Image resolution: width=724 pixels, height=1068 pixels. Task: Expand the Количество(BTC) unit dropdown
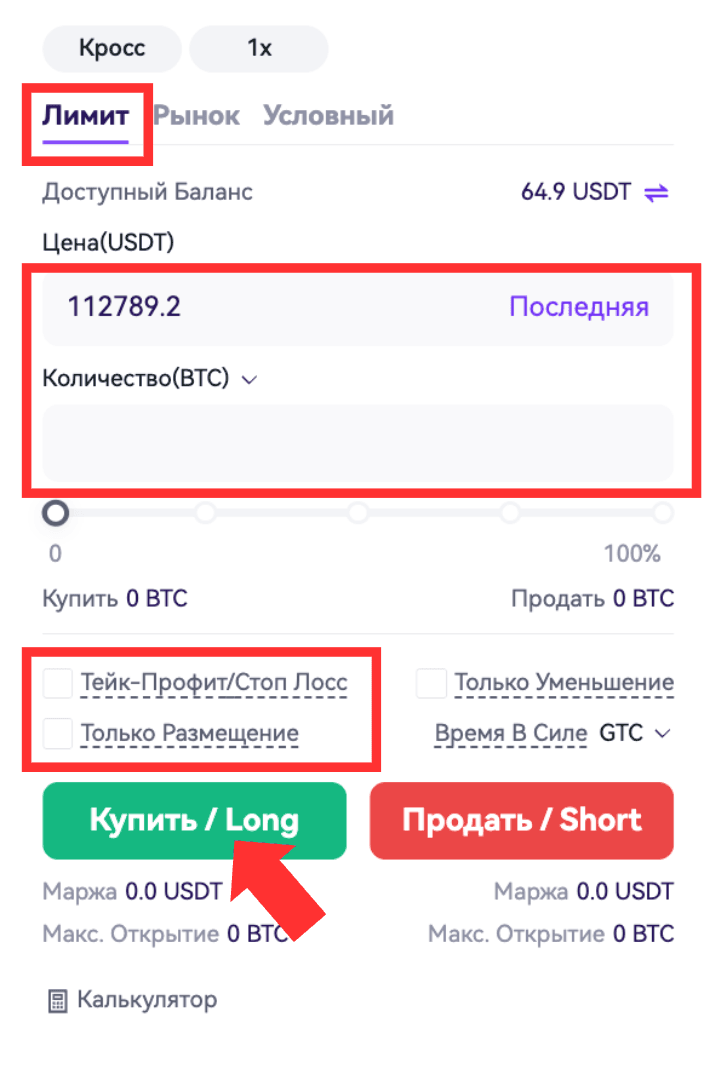click(250, 380)
